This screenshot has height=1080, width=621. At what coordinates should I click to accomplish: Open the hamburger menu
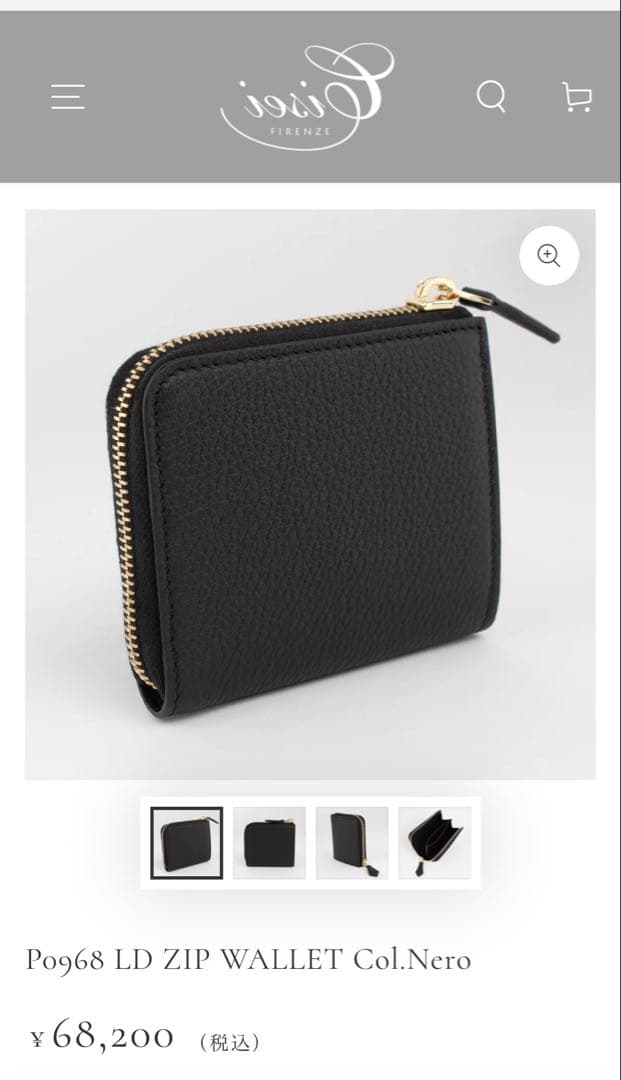(68, 97)
